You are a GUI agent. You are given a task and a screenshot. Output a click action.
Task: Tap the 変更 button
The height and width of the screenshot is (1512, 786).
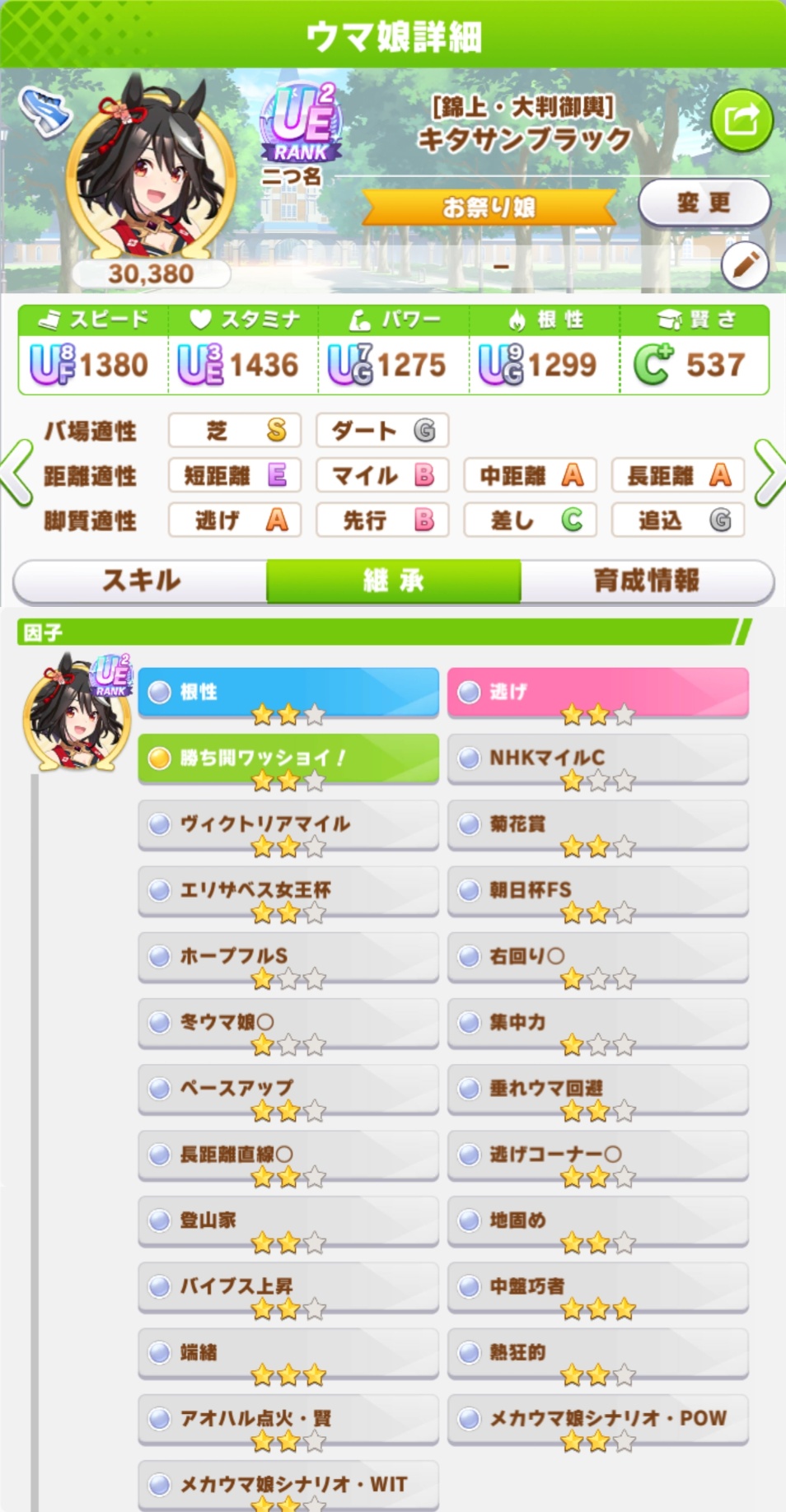tap(704, 203)
